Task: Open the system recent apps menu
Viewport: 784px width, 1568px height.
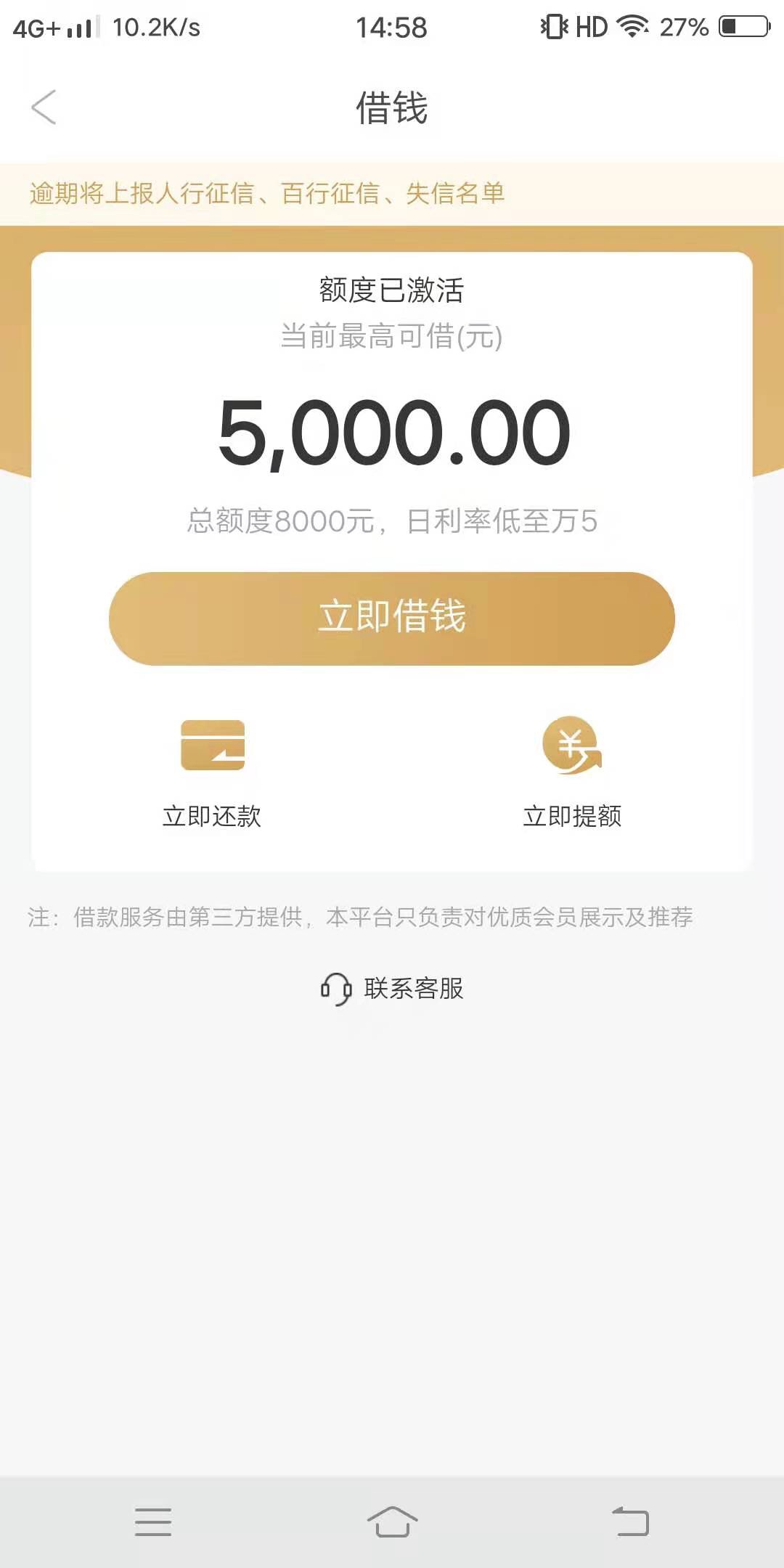Action: coord(153,1522)
